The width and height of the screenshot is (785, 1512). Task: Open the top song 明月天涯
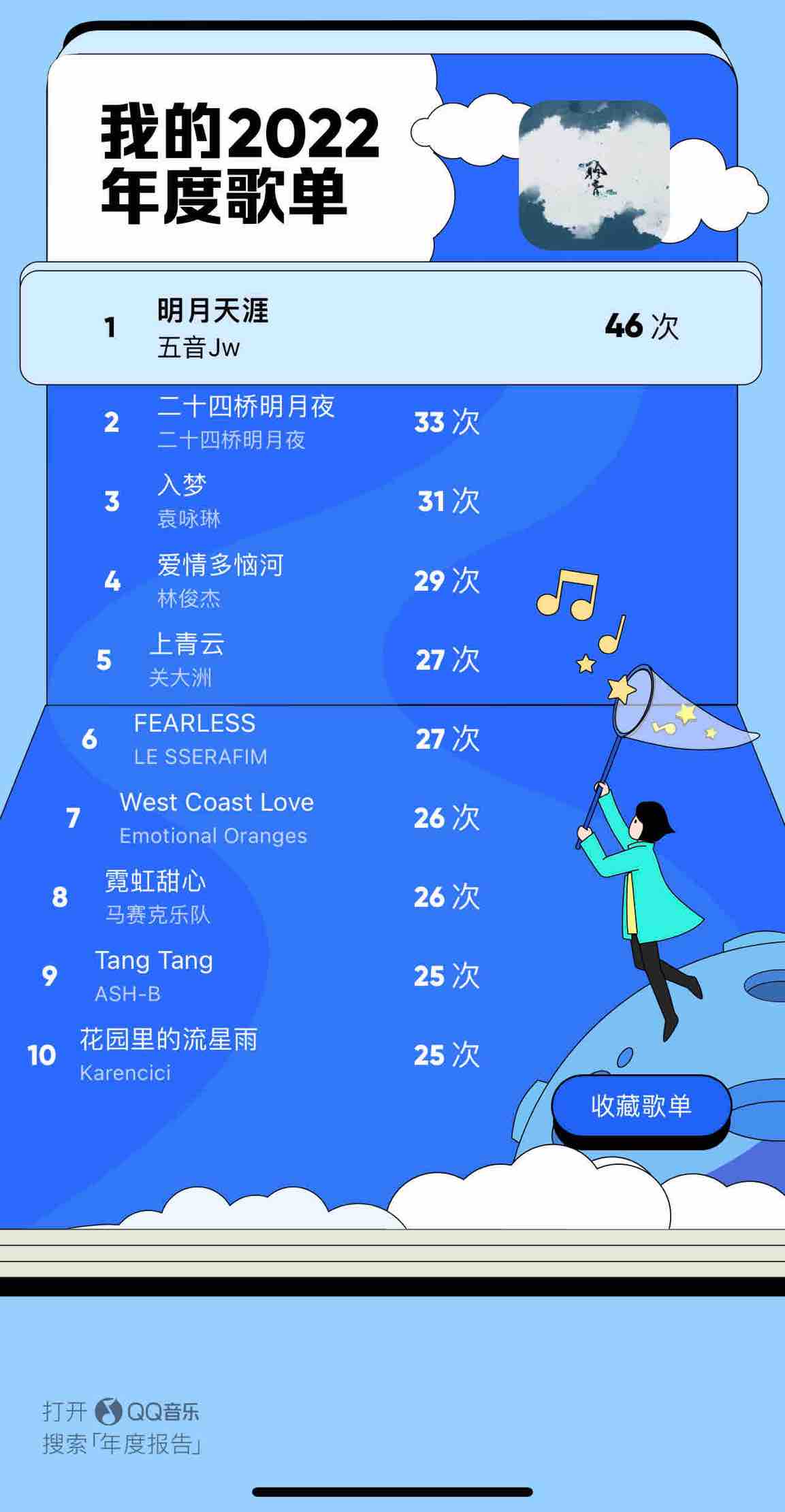390,327
